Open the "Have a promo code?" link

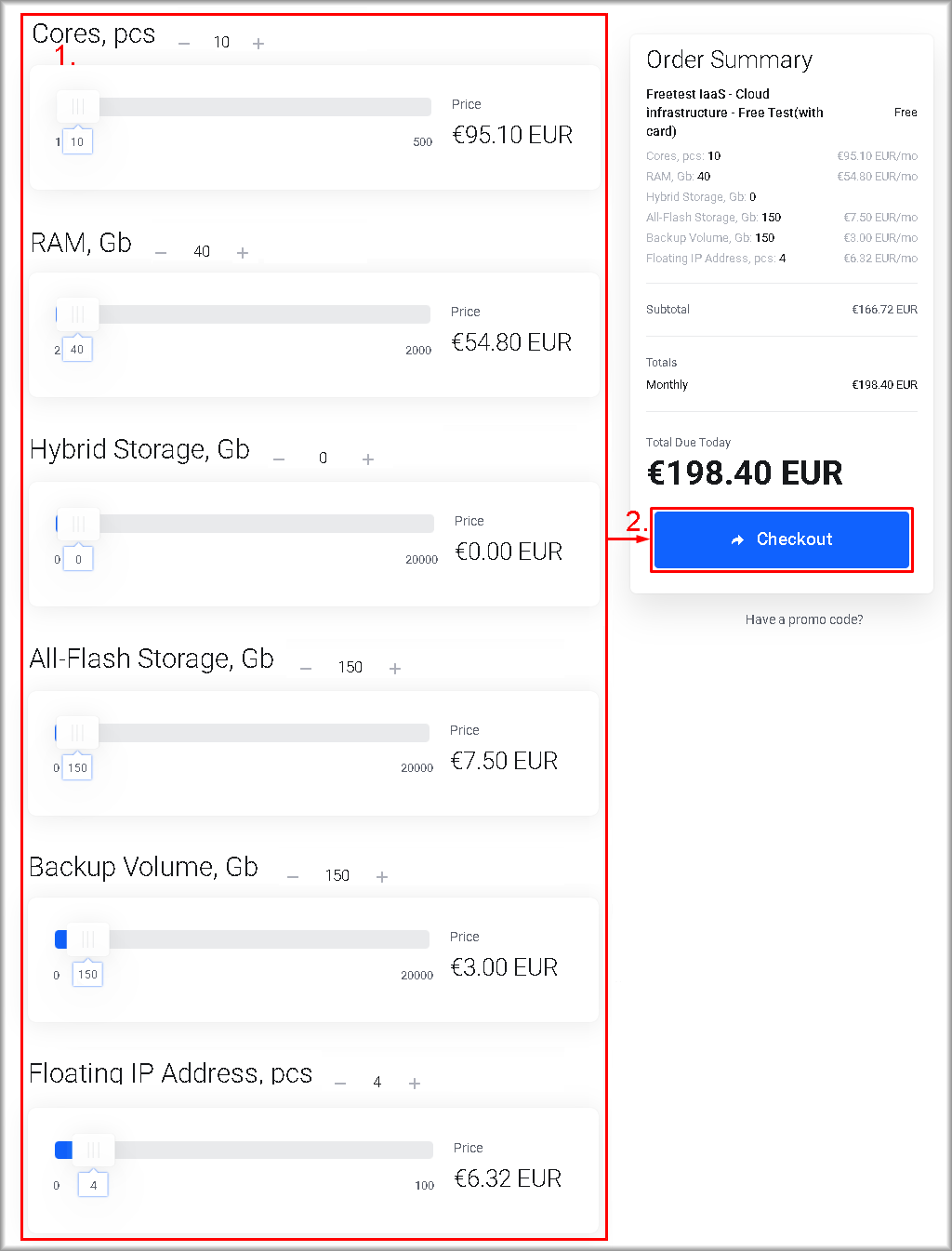point(804,619)
